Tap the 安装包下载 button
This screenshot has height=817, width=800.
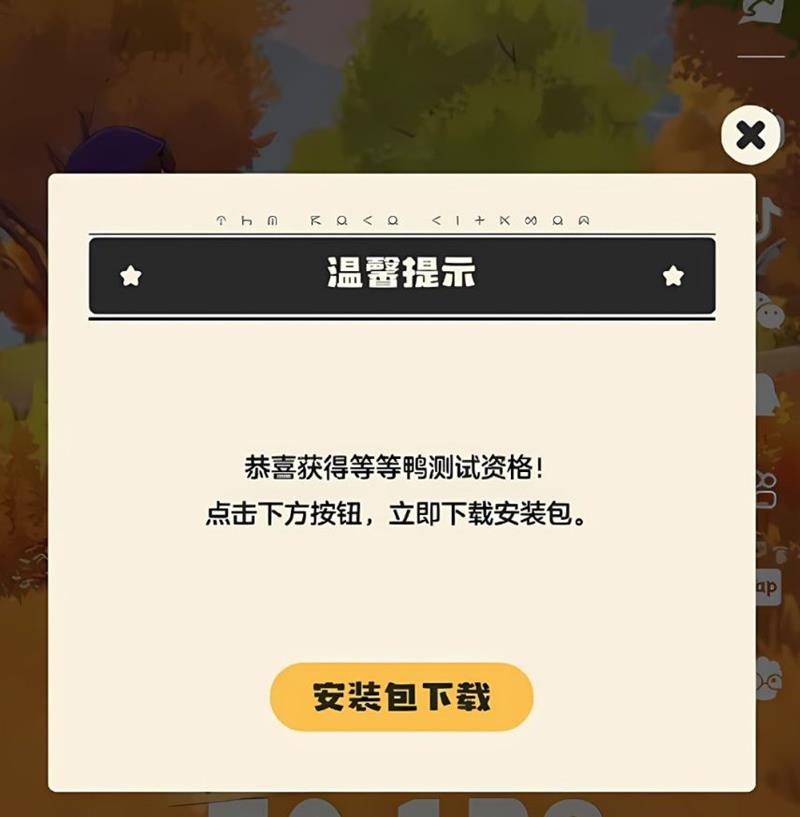(x=401, y=697)
